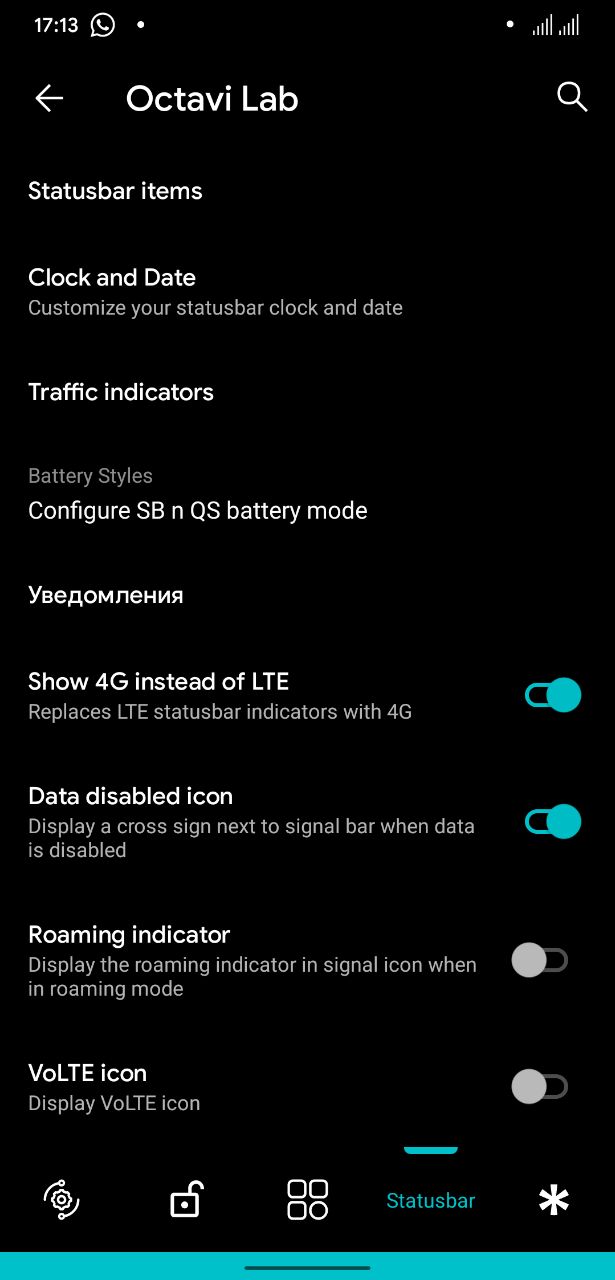Viewport: 615px width, 1280px height.
Task: Open Traffic indicators settings
Action: [x=121, y=392]
